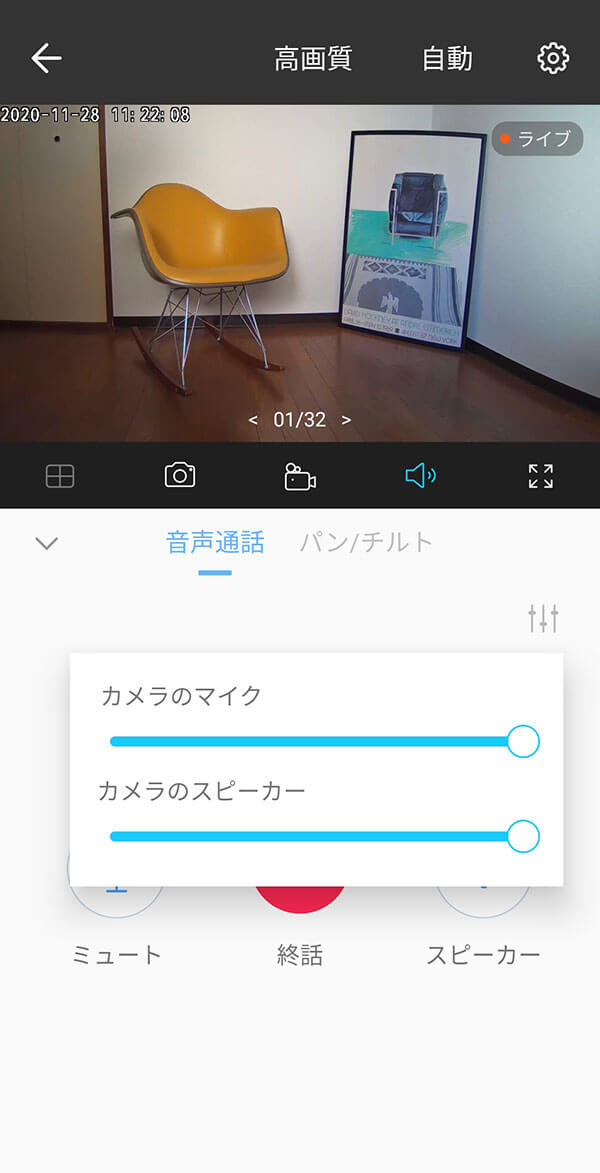Collapse the panel with the down chevron
The image size is (600, 1173).
(x=47, y=543)
